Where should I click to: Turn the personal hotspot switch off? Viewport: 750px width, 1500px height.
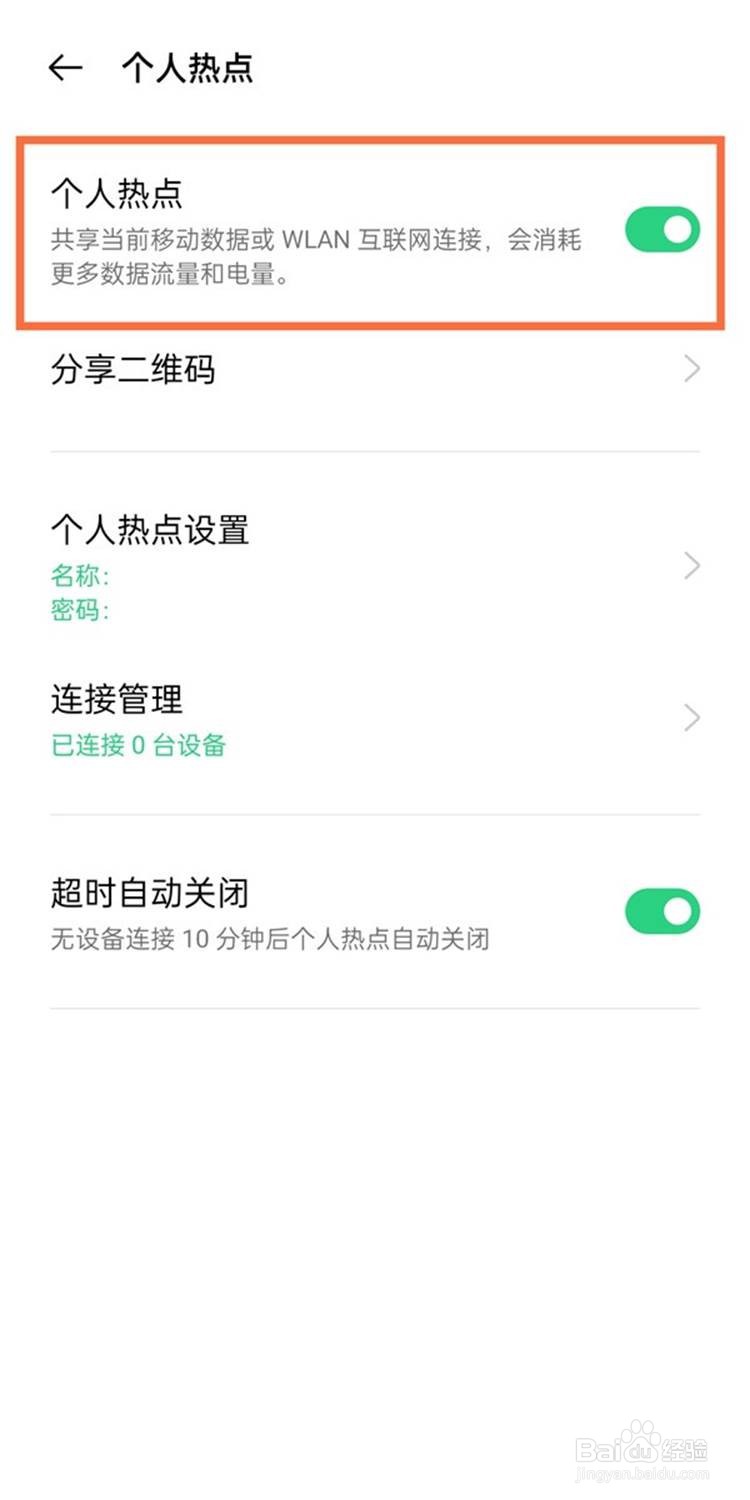pyautogui.click(x=661, y=229)
